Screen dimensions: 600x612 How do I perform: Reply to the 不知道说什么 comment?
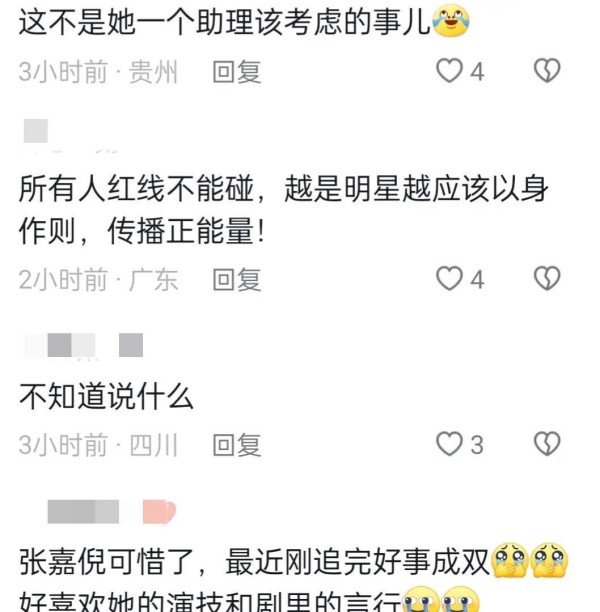(x=236, y=444)
